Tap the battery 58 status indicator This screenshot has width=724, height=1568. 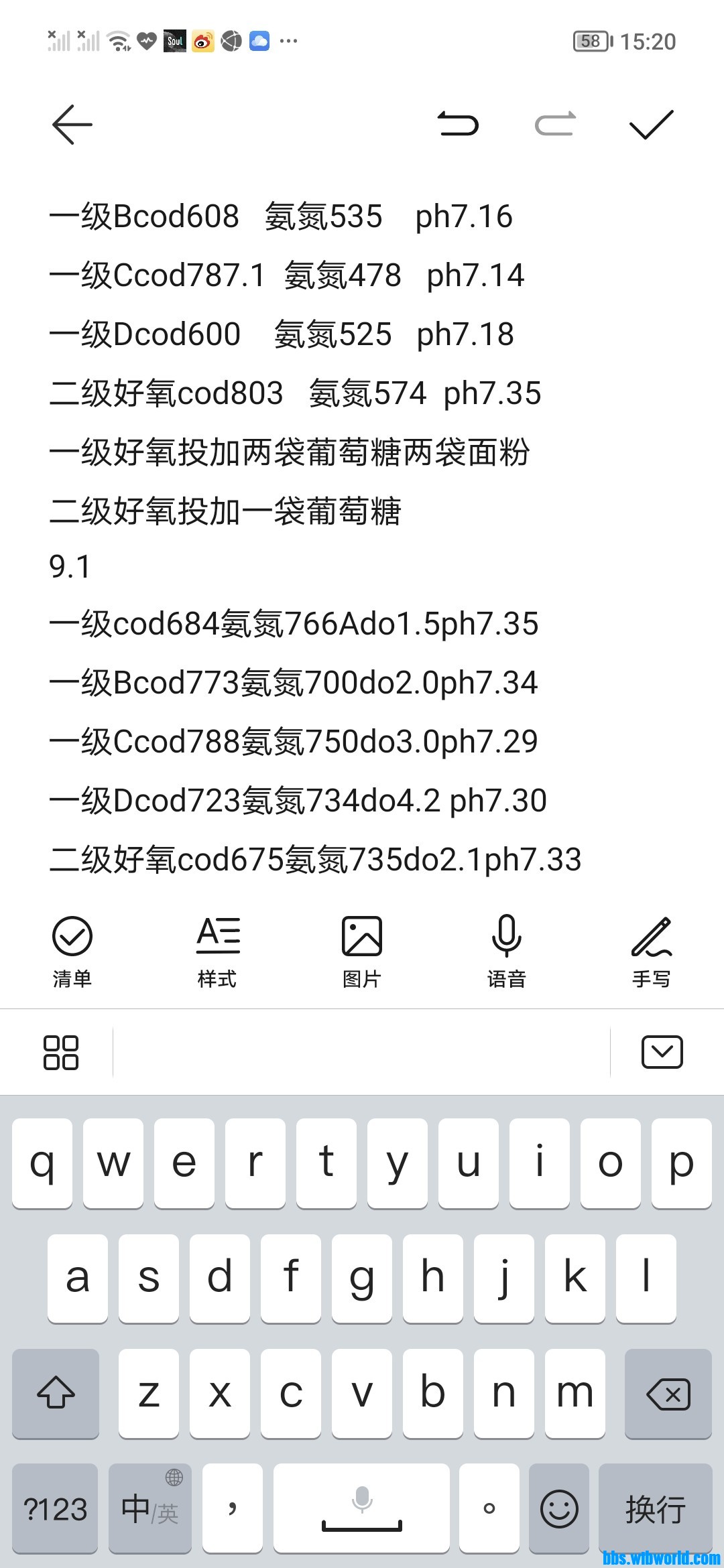point(589,42)
